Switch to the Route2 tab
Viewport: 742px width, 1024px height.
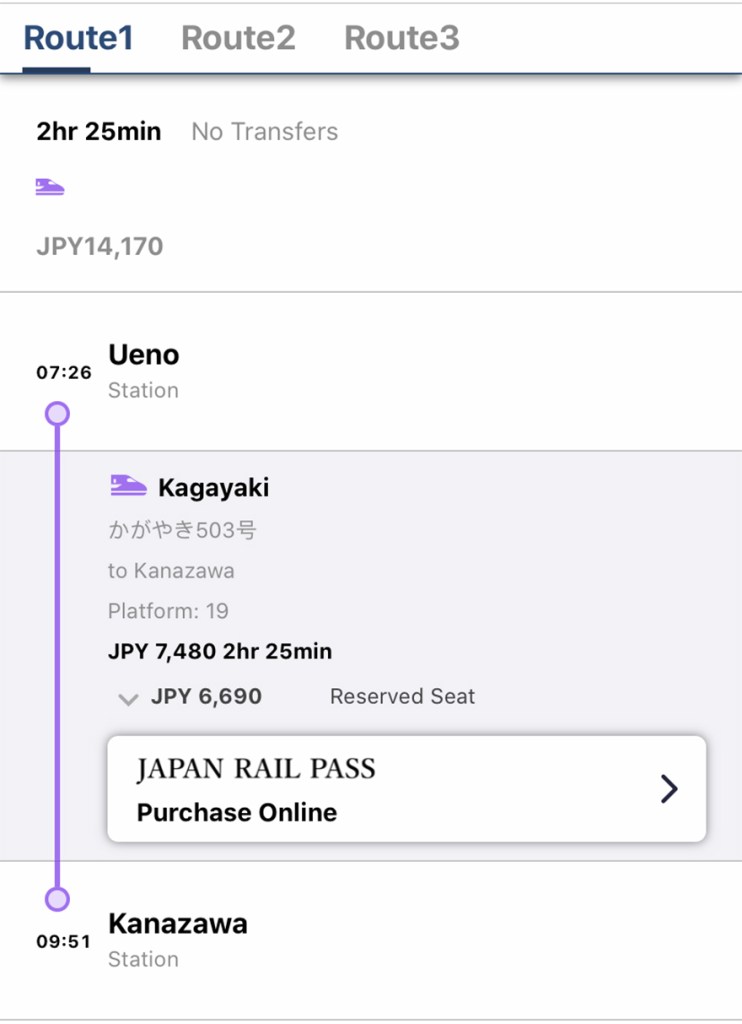pyautogui.click(x=238, y=37)
